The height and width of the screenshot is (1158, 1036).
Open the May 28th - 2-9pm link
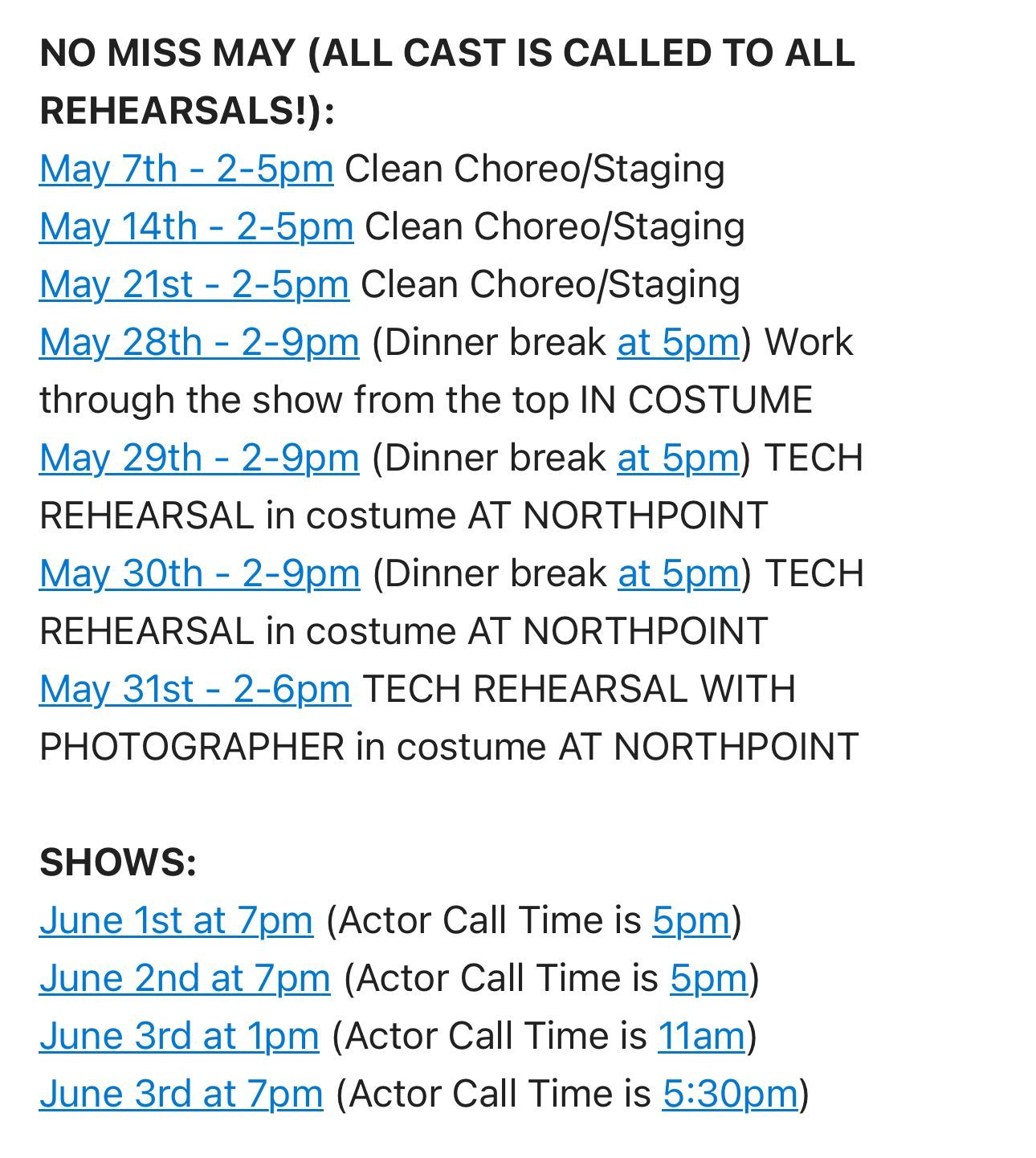[198, 343]
